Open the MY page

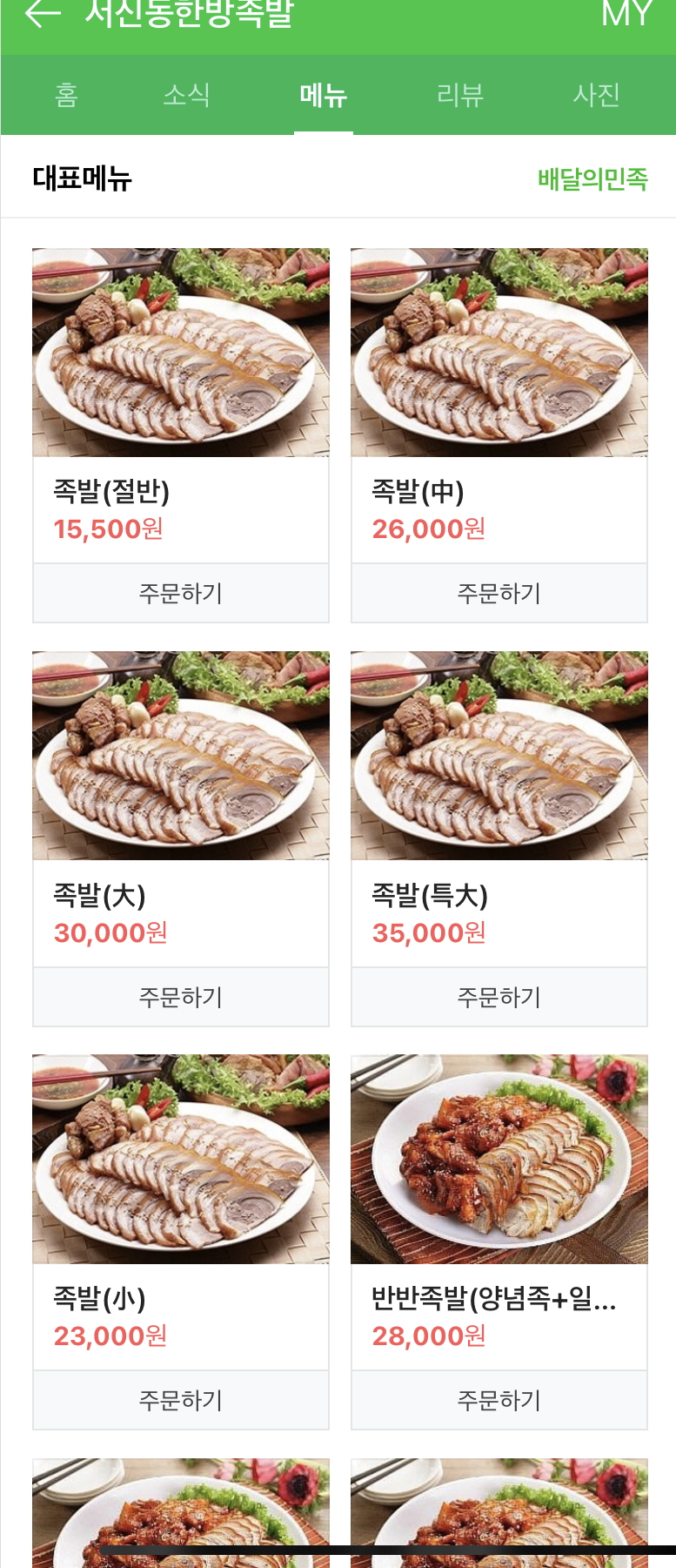[x=626, y=13]
